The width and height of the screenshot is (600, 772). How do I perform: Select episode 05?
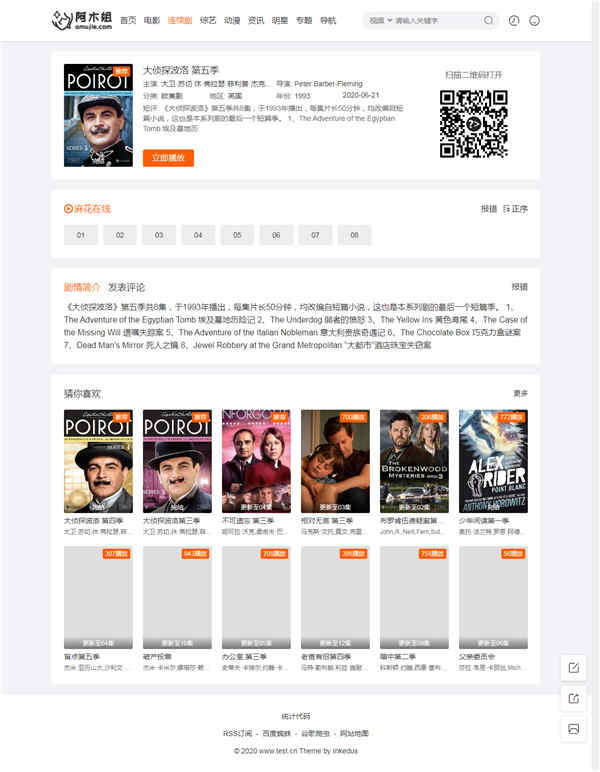coord(237,235)
